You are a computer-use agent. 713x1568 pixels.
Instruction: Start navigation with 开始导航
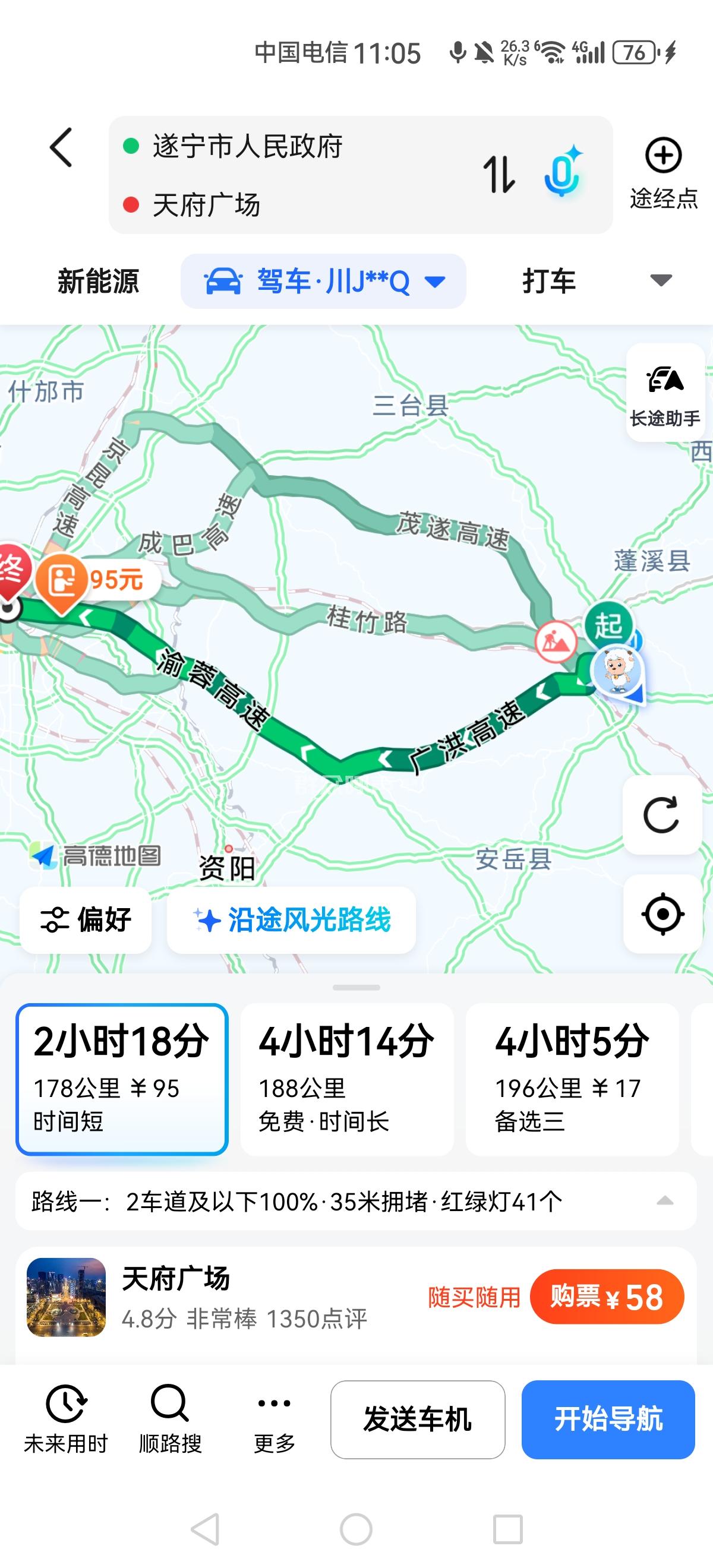pyautogui.click(x=608, y=1420)
